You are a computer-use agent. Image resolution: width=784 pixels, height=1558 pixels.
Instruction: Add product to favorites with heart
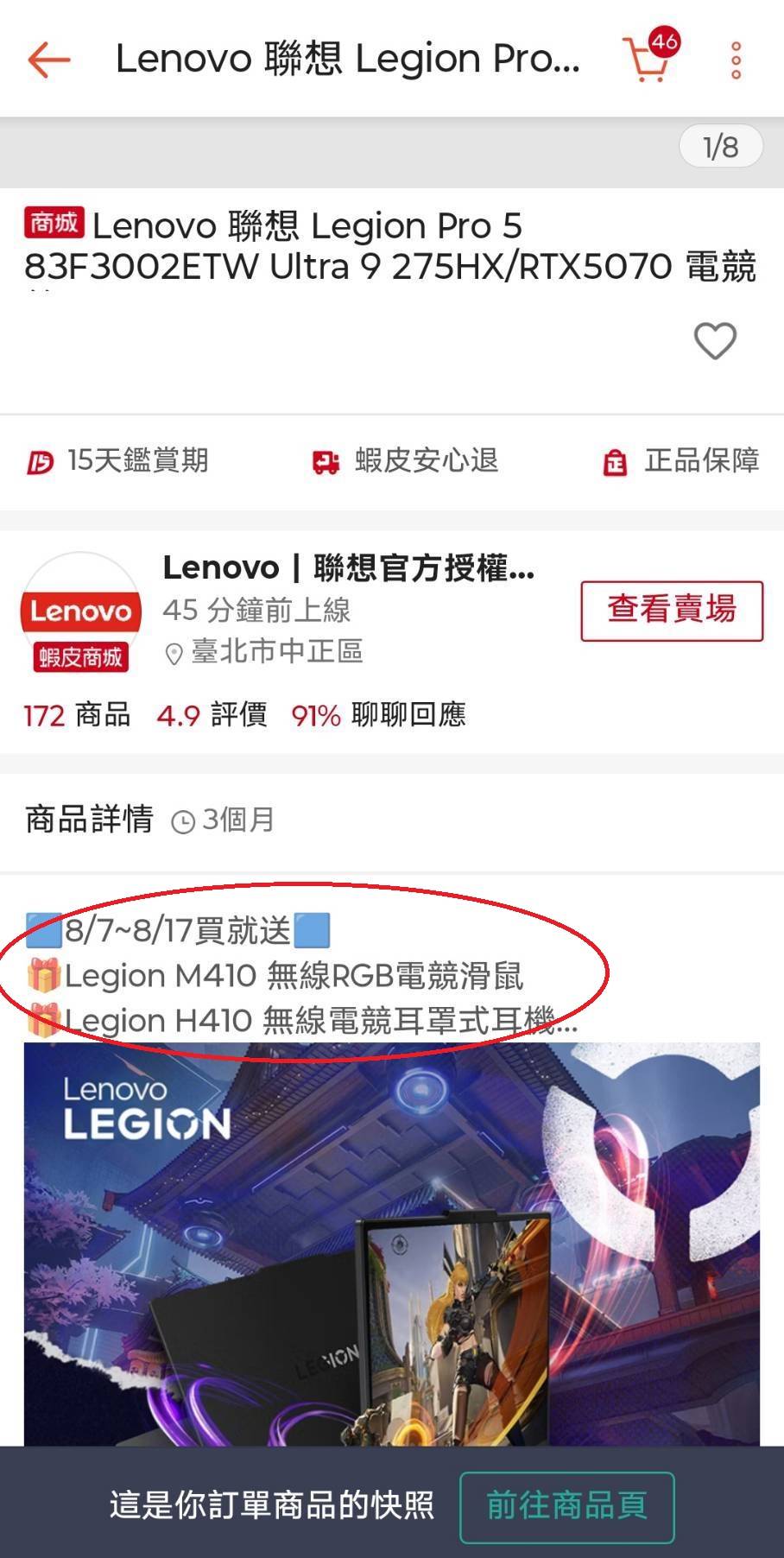(x=715, y=340)
